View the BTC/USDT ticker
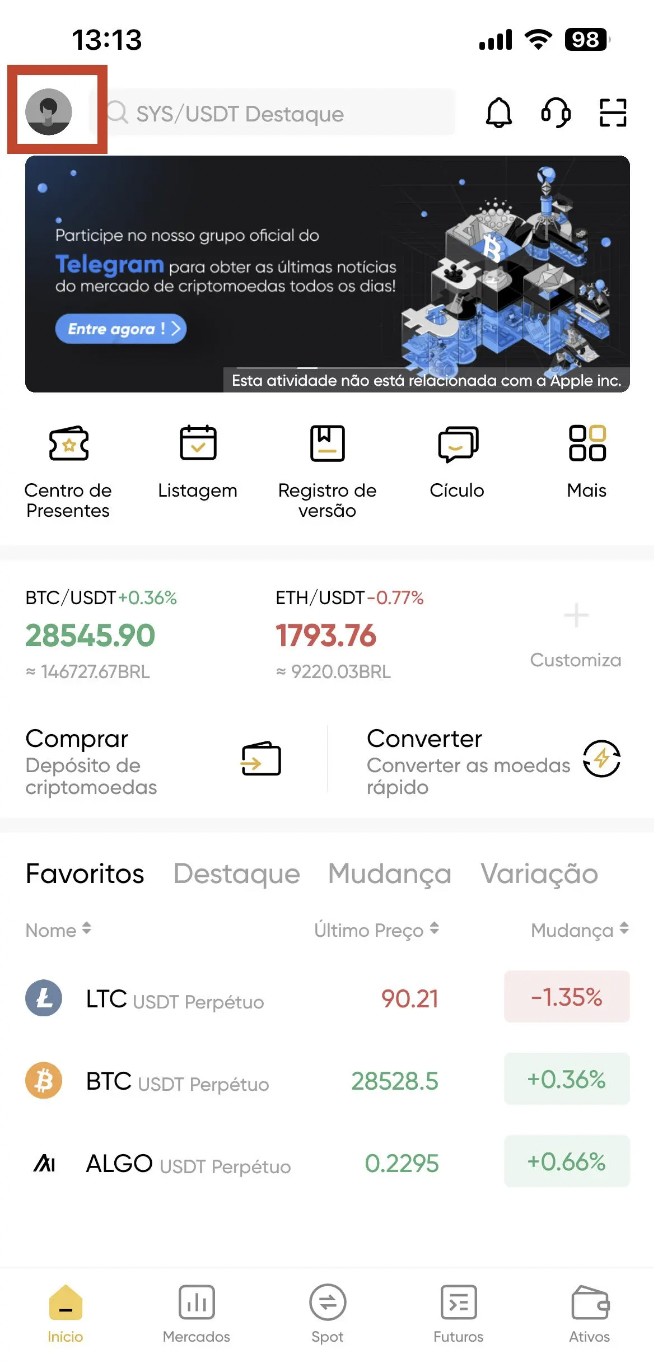The width and height of the screenshot is (654, 1362). tap(101, 635)
